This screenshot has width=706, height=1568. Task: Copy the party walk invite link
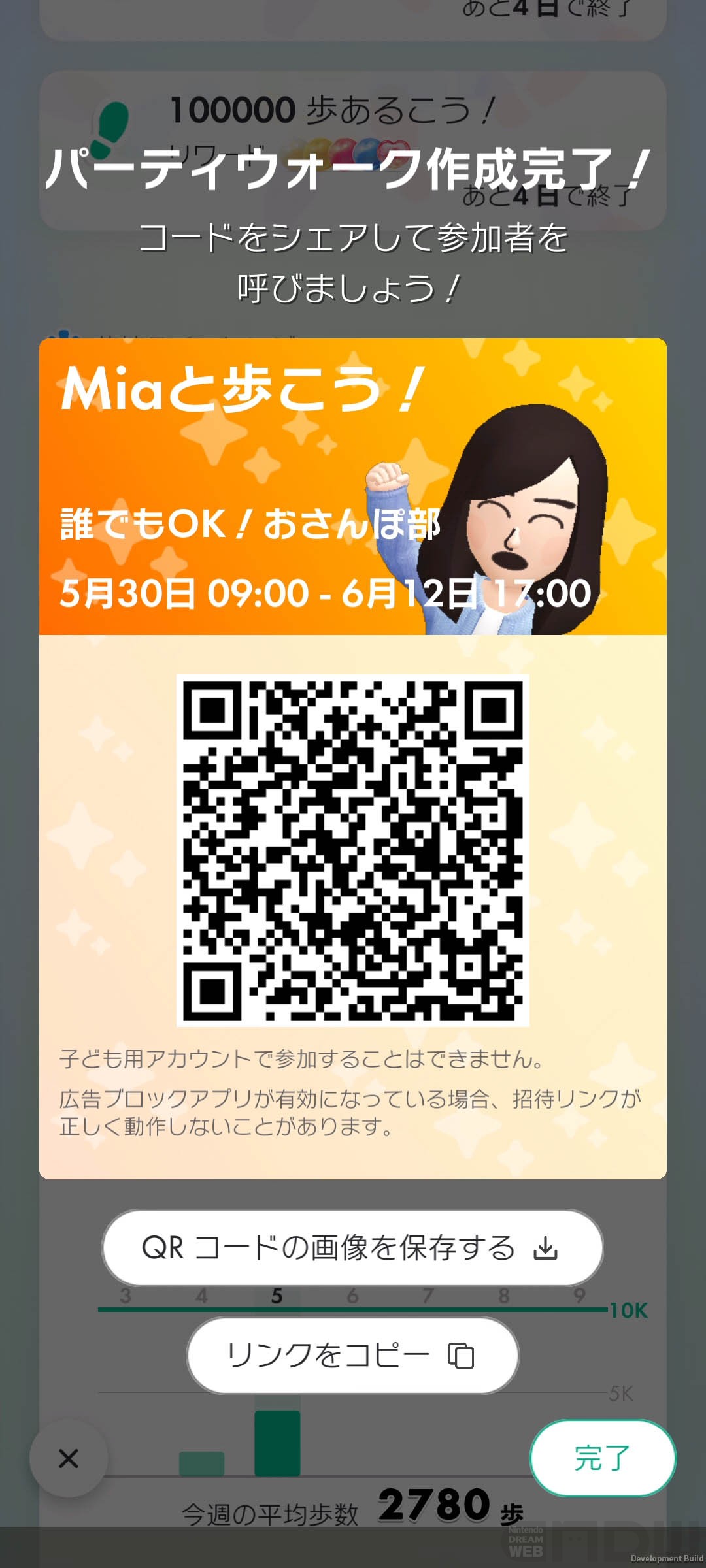point(352,1356)
